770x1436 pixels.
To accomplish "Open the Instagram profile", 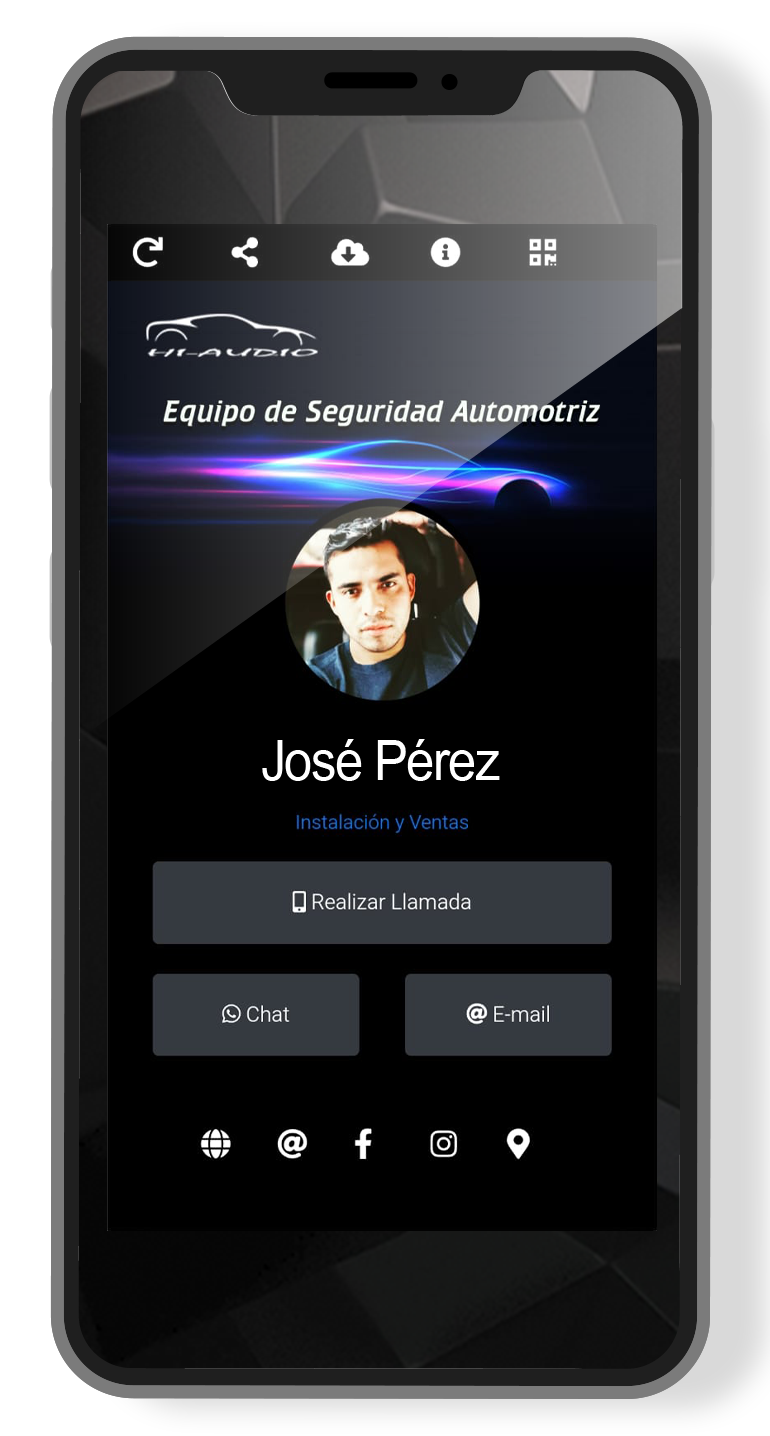I will coord(443,1143).
